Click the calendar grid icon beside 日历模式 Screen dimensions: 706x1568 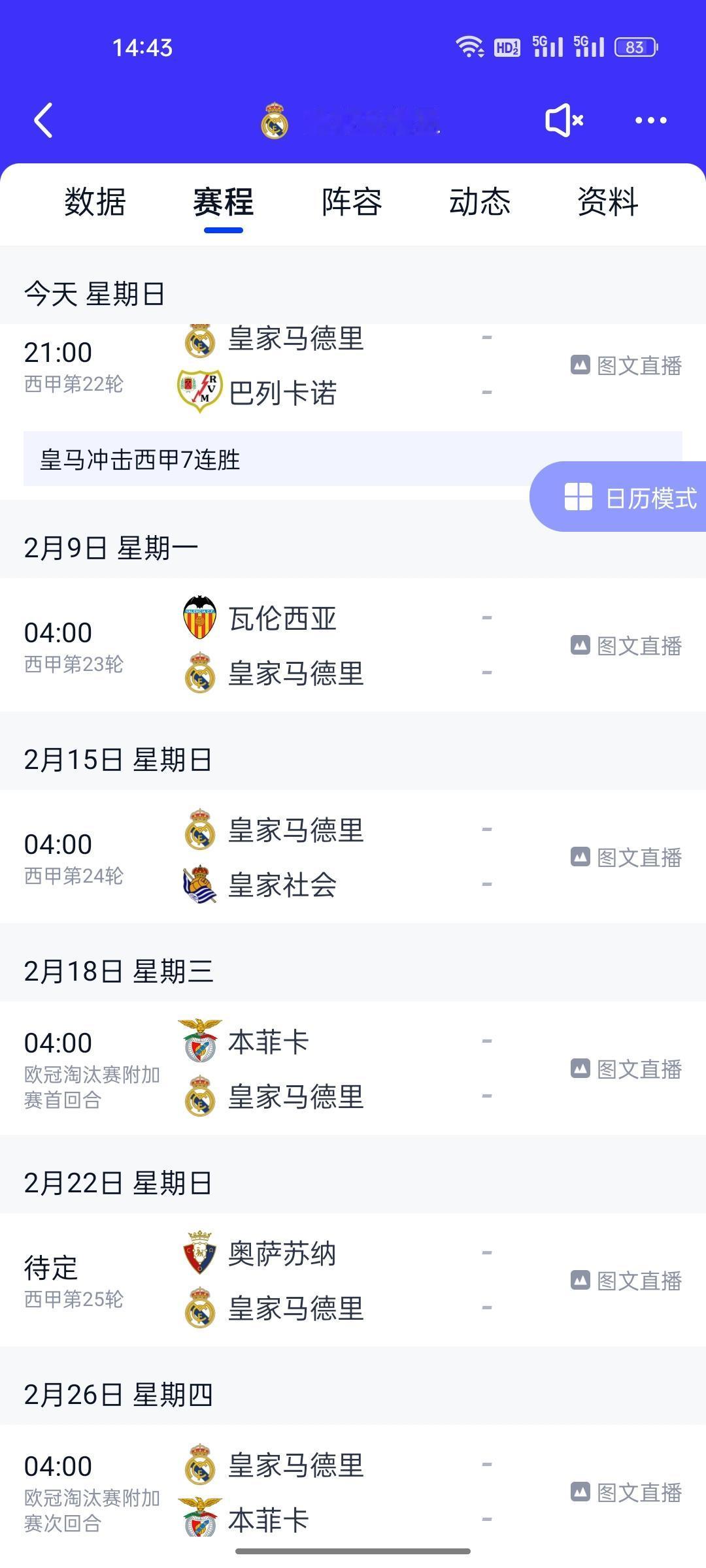pos(578,498)
